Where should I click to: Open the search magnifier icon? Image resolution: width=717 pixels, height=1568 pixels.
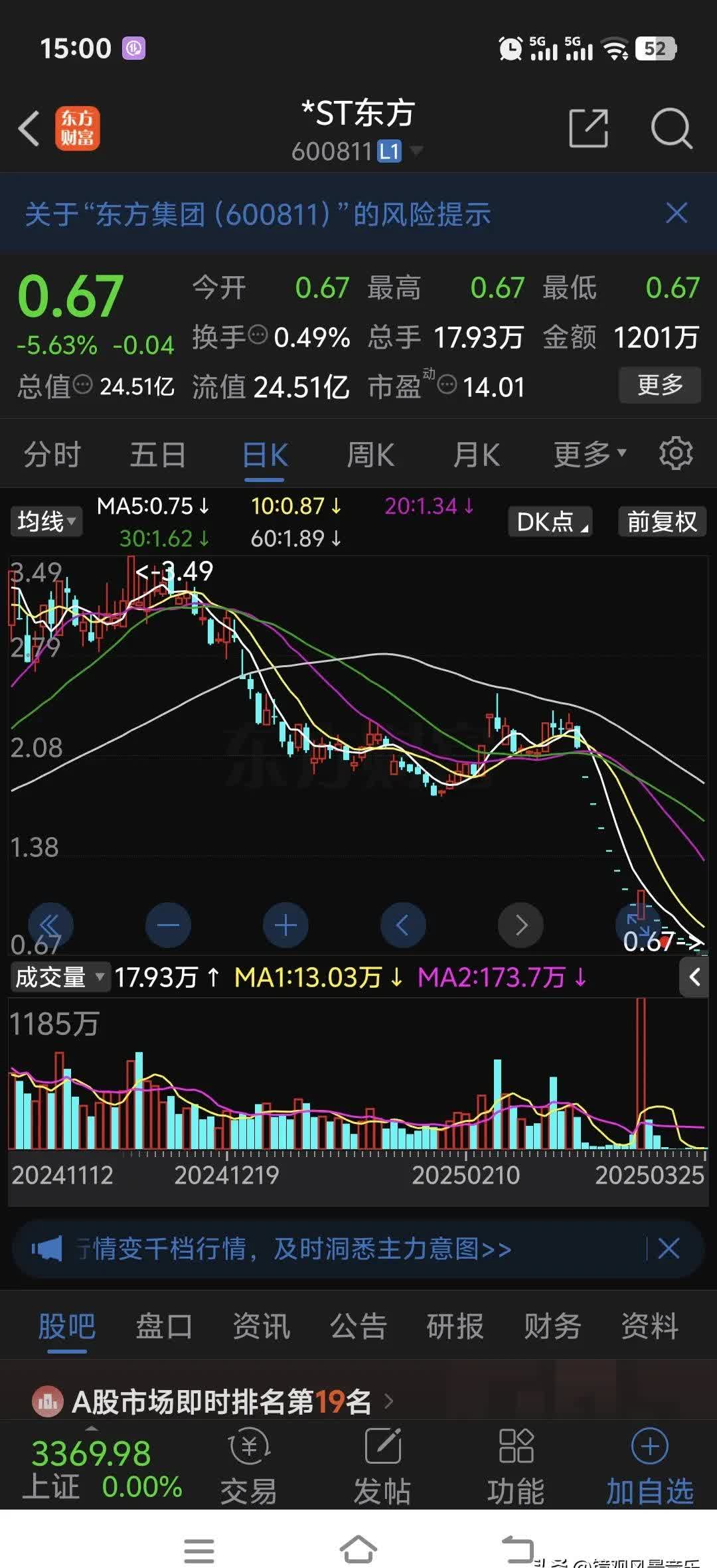coord(671,128)
